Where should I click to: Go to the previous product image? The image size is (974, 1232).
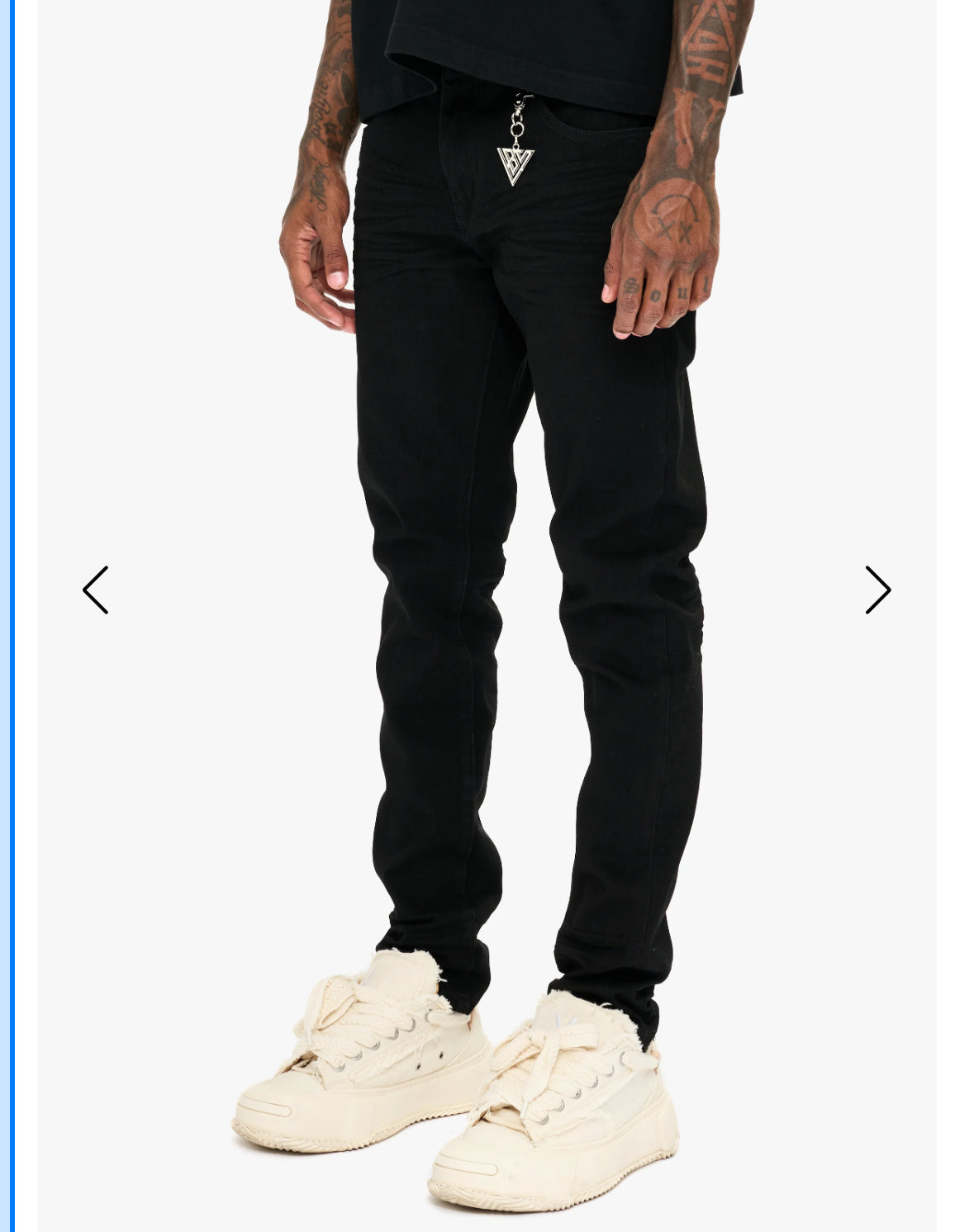pyautogui.click(x=95, y=590)
